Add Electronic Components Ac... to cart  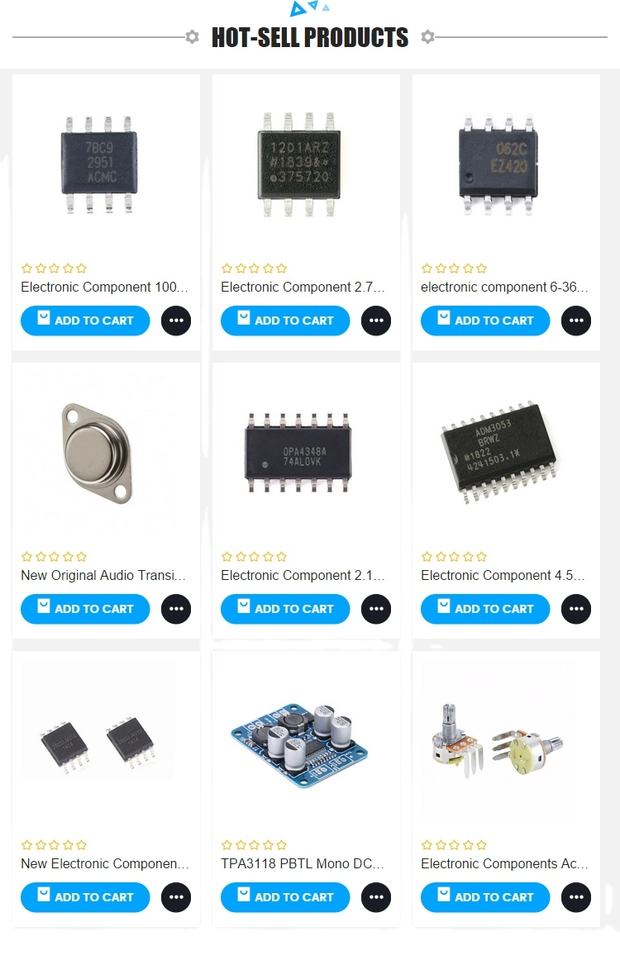point(485,897)
